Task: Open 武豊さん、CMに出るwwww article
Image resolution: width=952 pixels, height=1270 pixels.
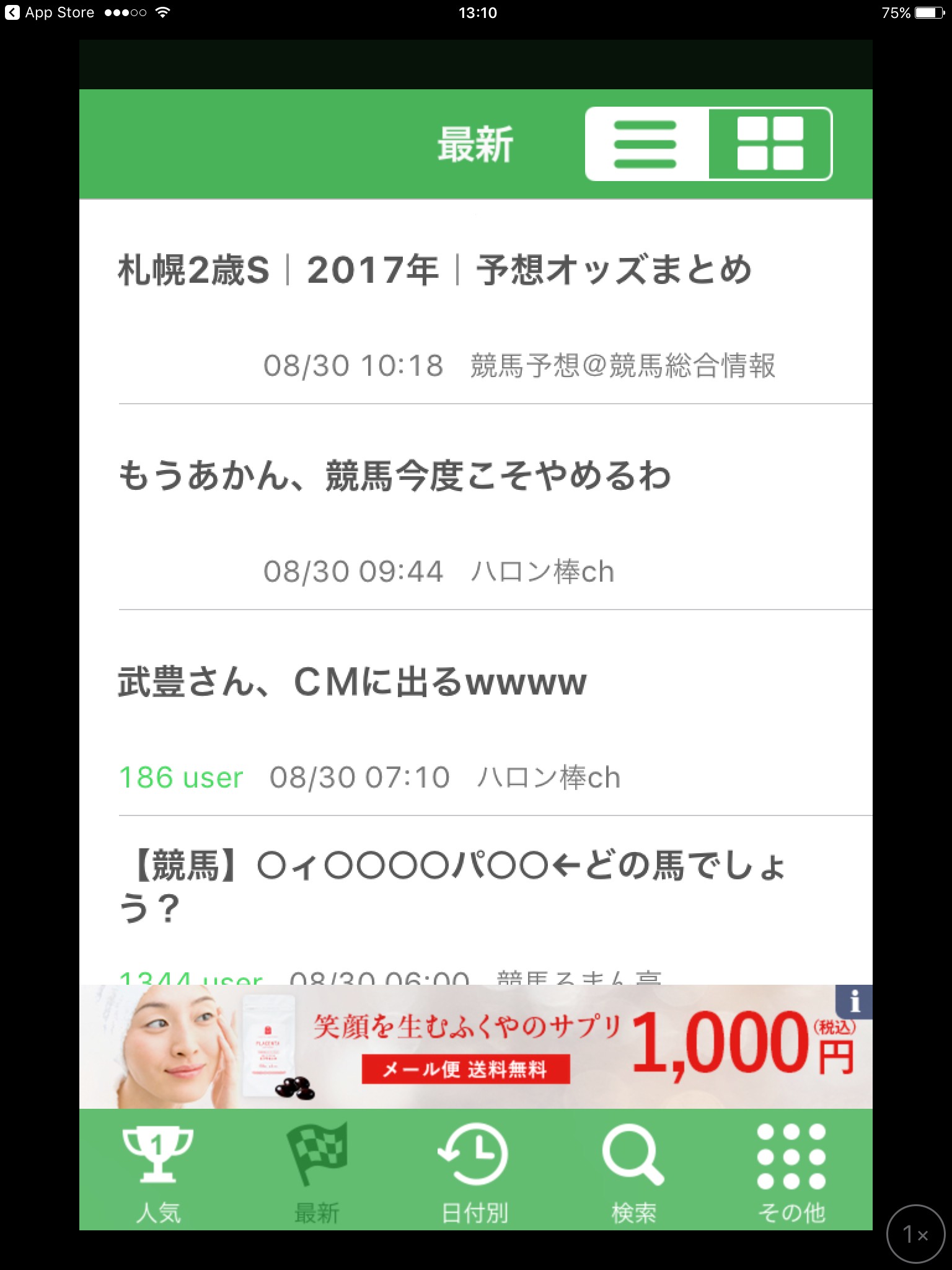Action: tap(352, 682)
